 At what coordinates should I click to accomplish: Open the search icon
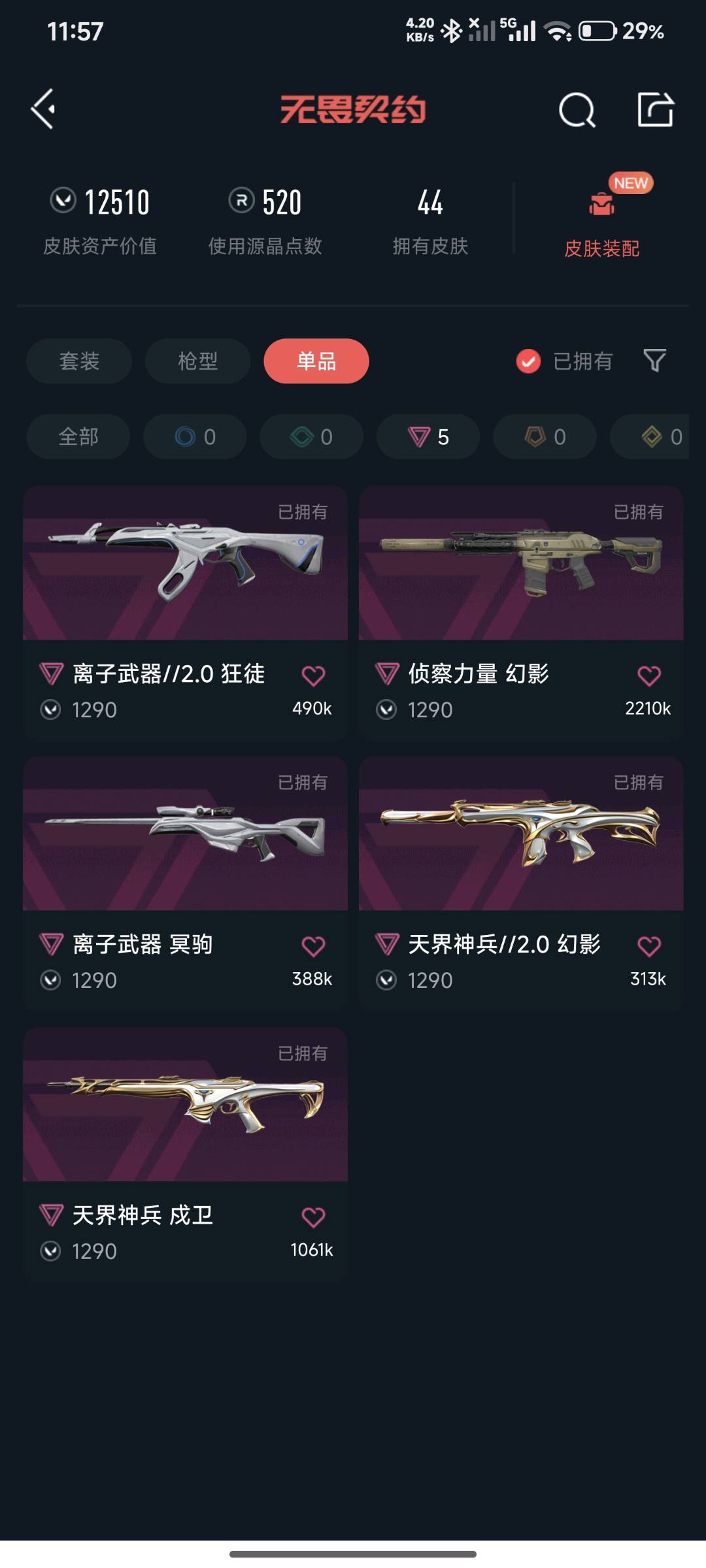[577, 109]
